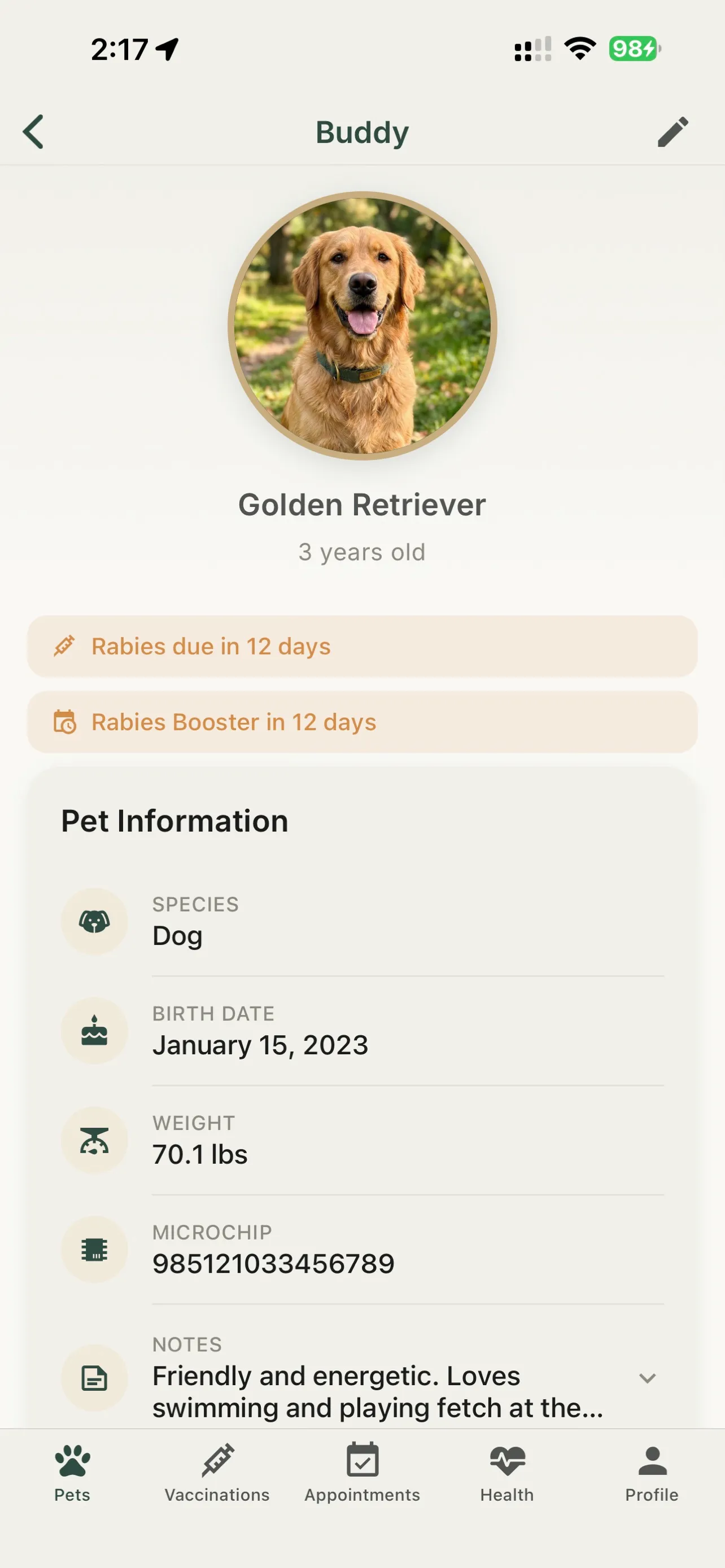
Task: Tap the back chevron arrow
Action: [x=33, y=131]
